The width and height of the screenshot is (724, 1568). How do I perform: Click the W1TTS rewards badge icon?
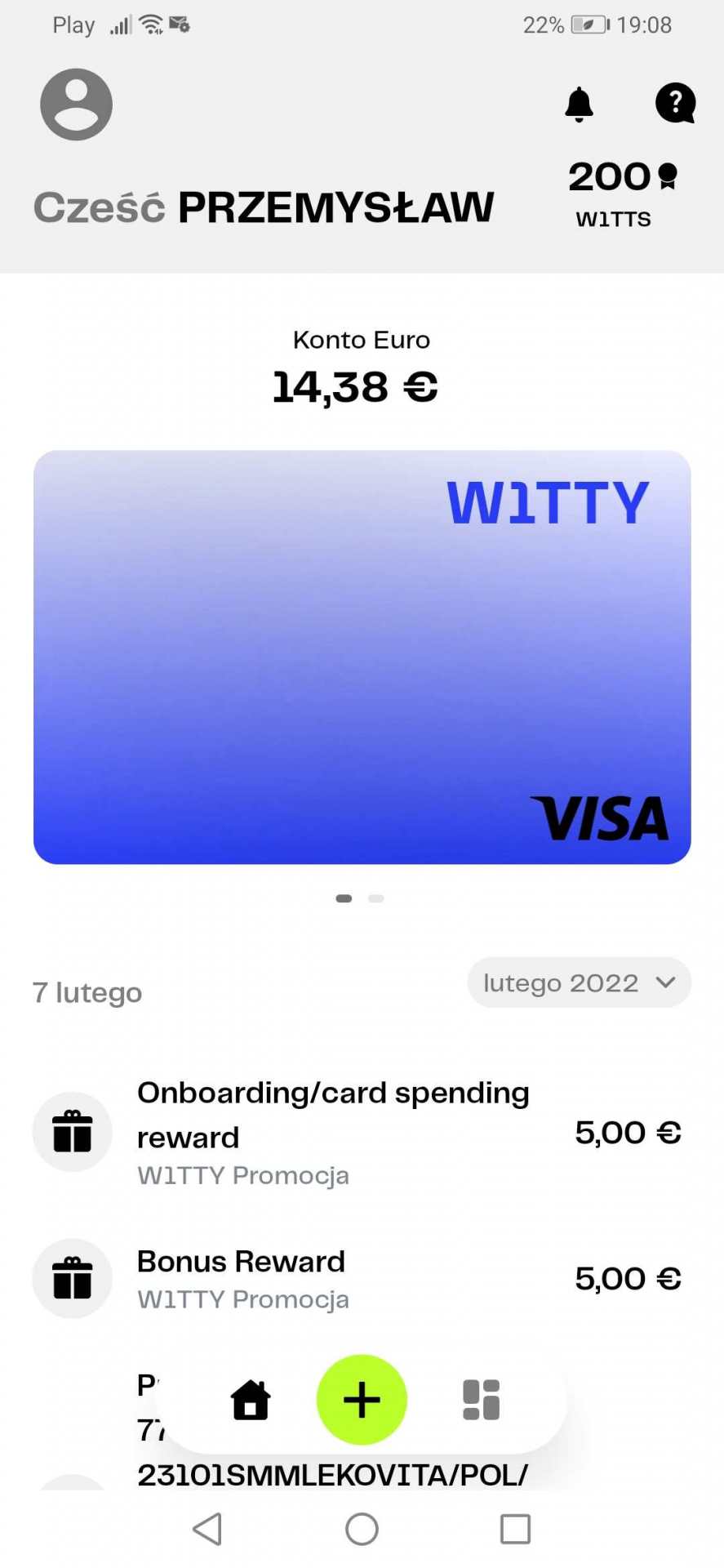tap(668, 176)
